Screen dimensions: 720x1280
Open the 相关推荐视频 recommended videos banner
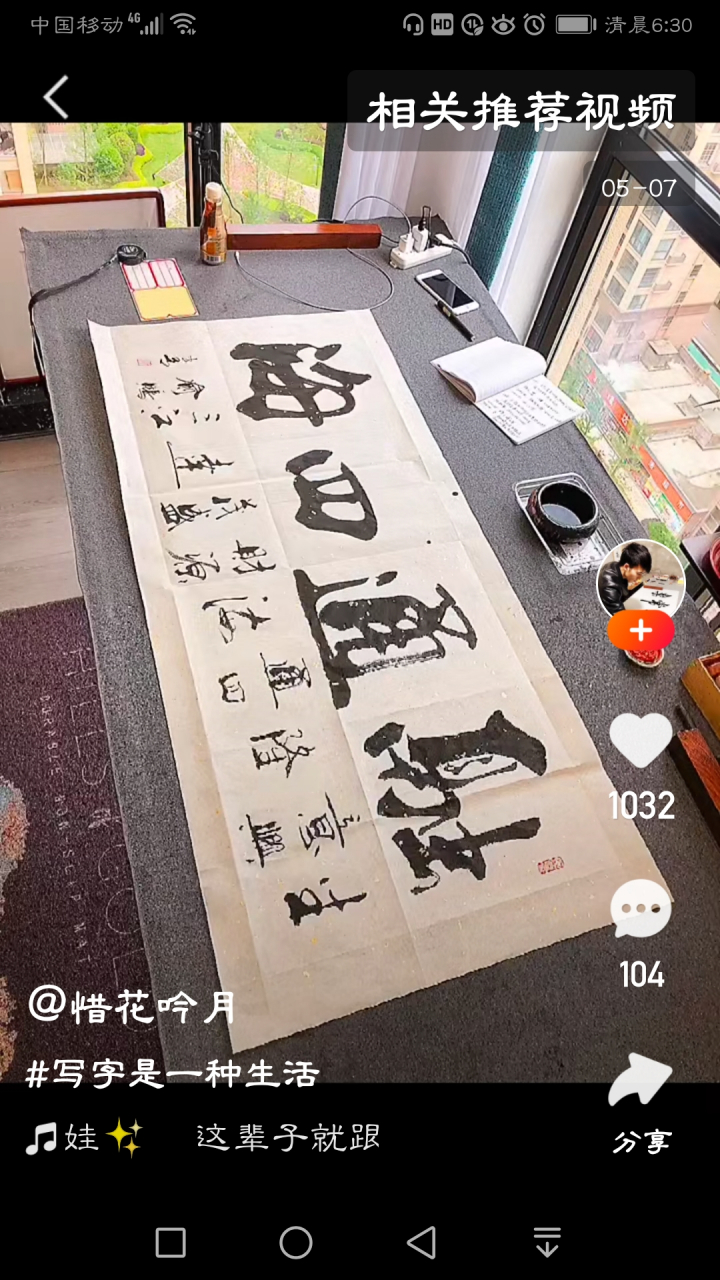pos(524,110)
